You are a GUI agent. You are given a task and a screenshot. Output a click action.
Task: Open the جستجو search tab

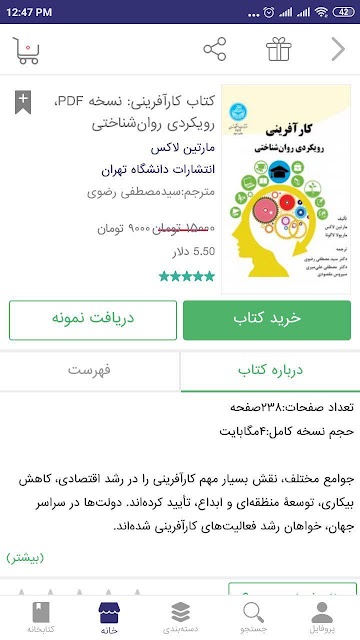click(x=253, y=618)
